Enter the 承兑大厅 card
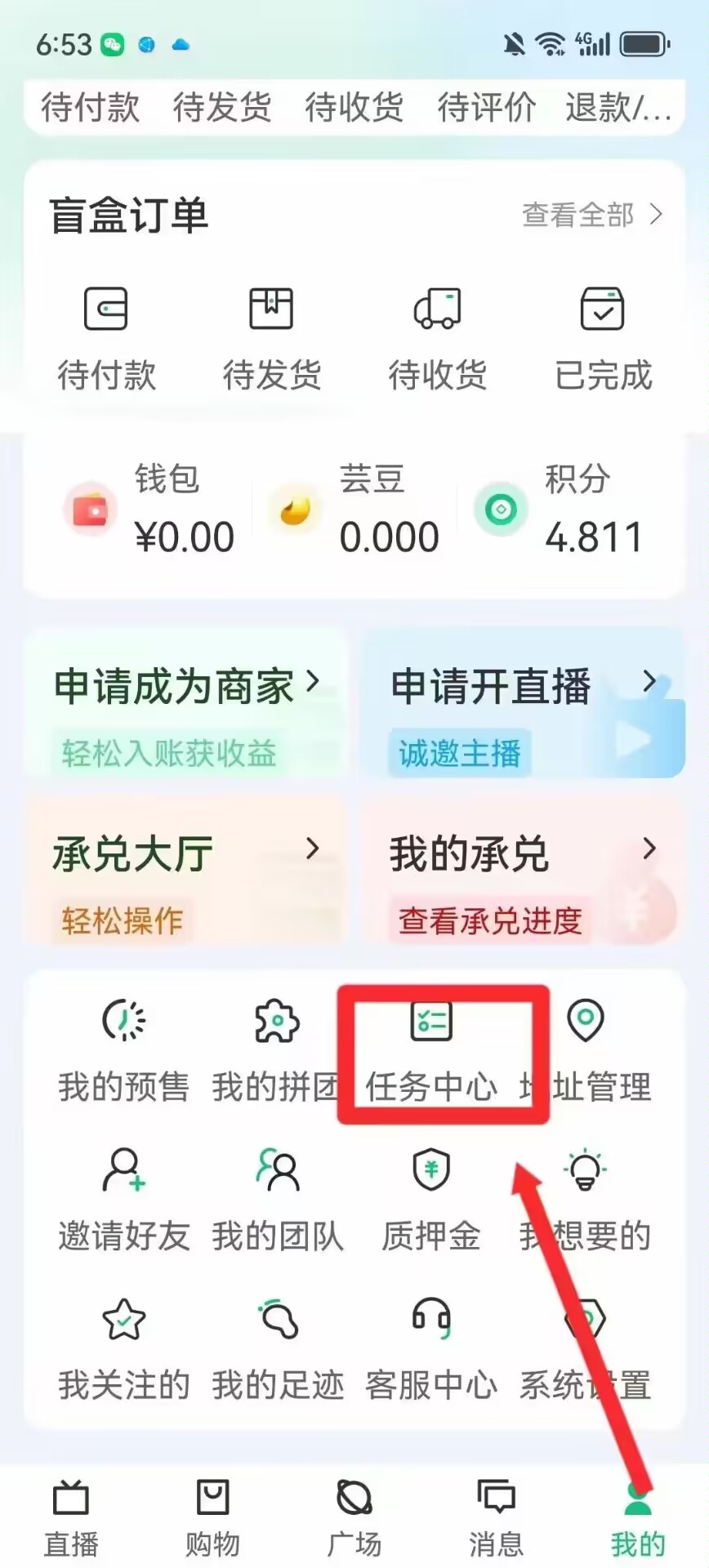 [187, 872]
